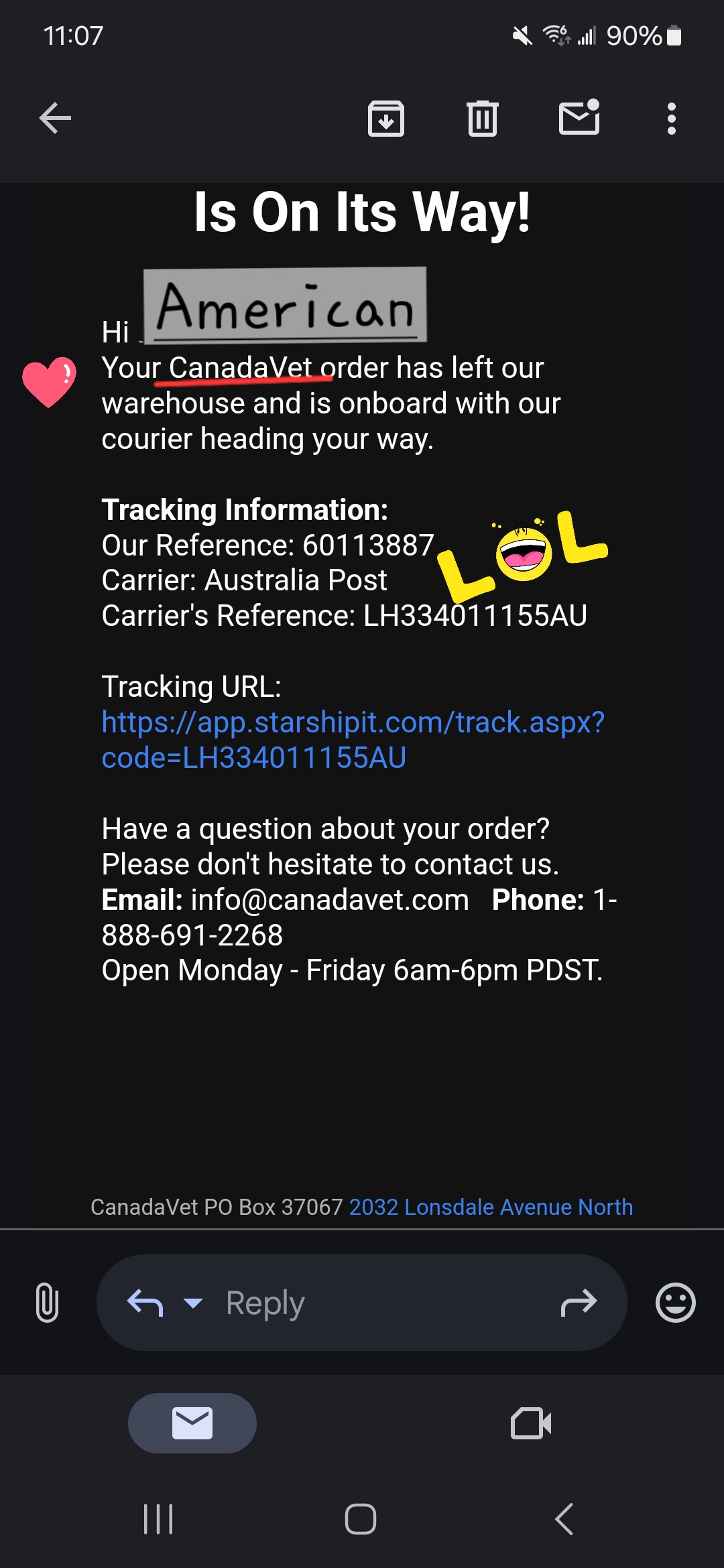Open the Lonsdale Avenue North address link
Screen dimensions: 724x1568
[x=491, y=1207]
